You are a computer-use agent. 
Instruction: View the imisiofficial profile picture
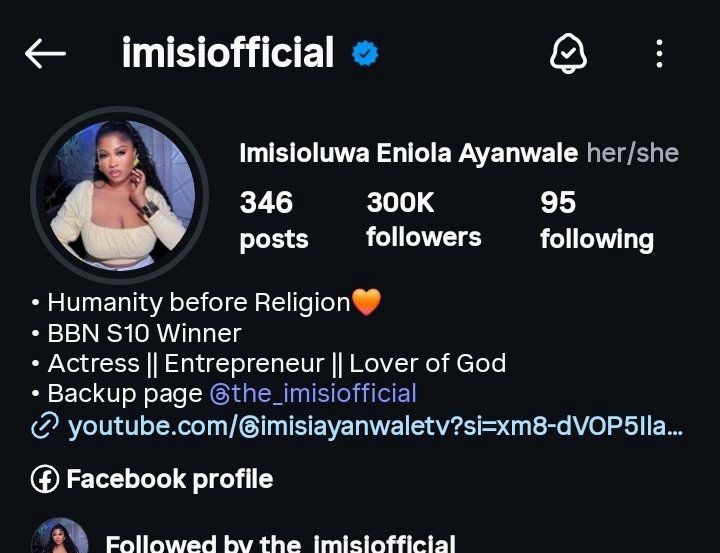(120, 196)
